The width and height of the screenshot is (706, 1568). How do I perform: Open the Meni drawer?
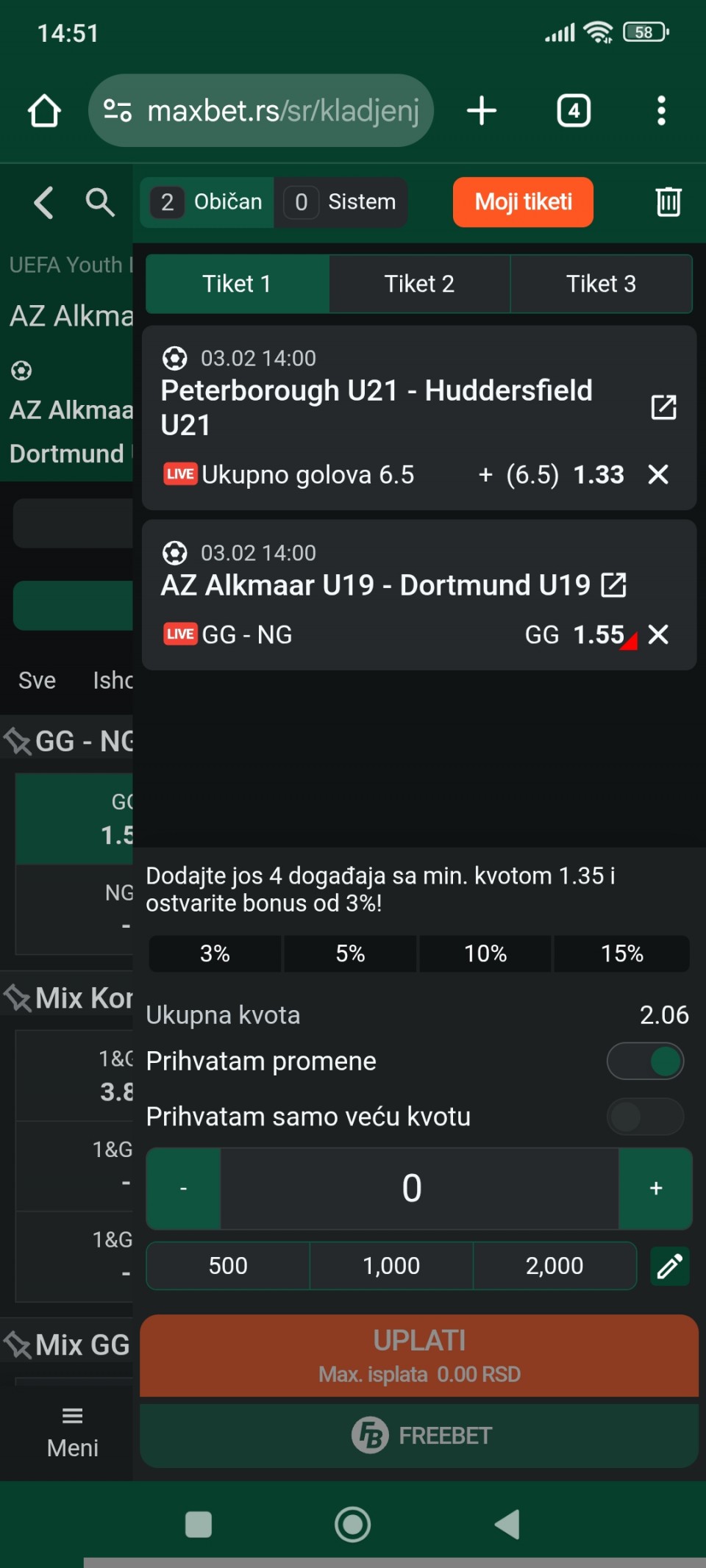pyautogui.click(x=72, y=1431)
